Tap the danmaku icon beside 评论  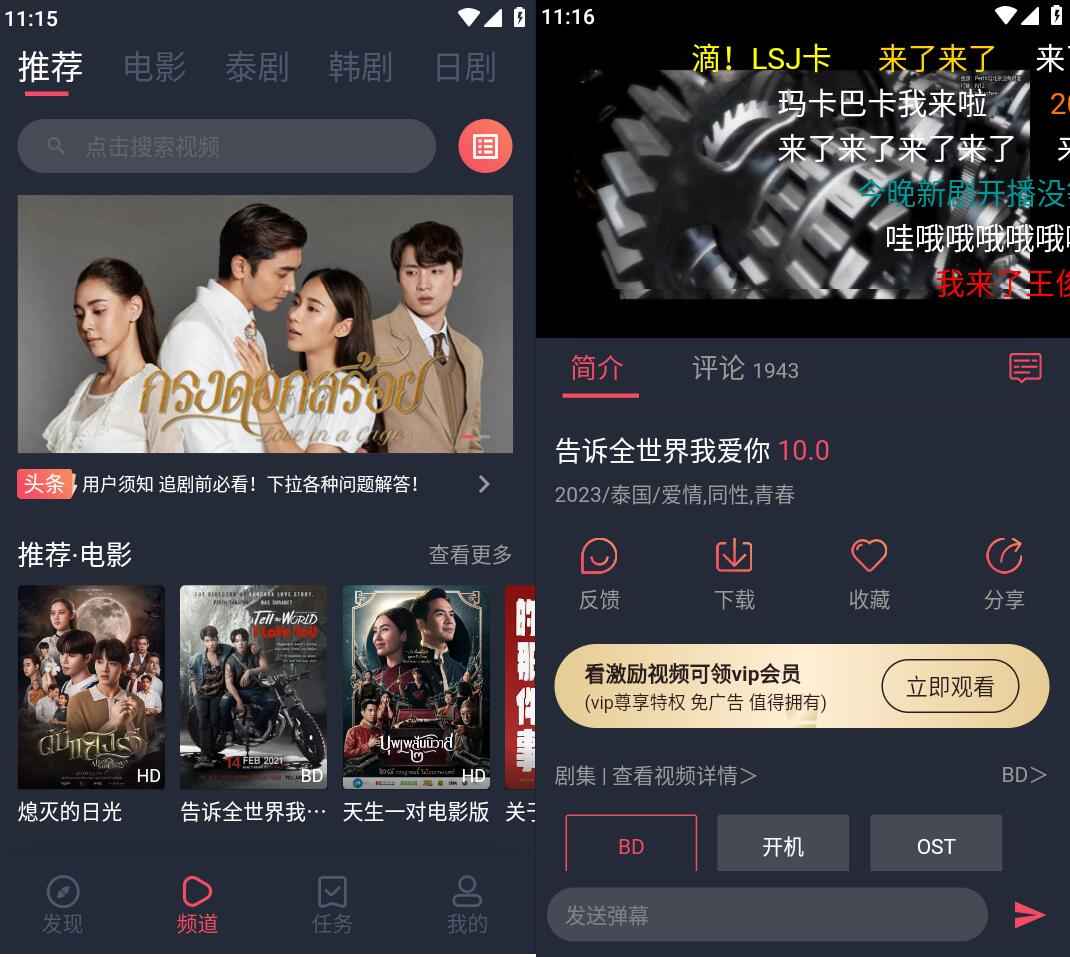(x=1025, y=368)
